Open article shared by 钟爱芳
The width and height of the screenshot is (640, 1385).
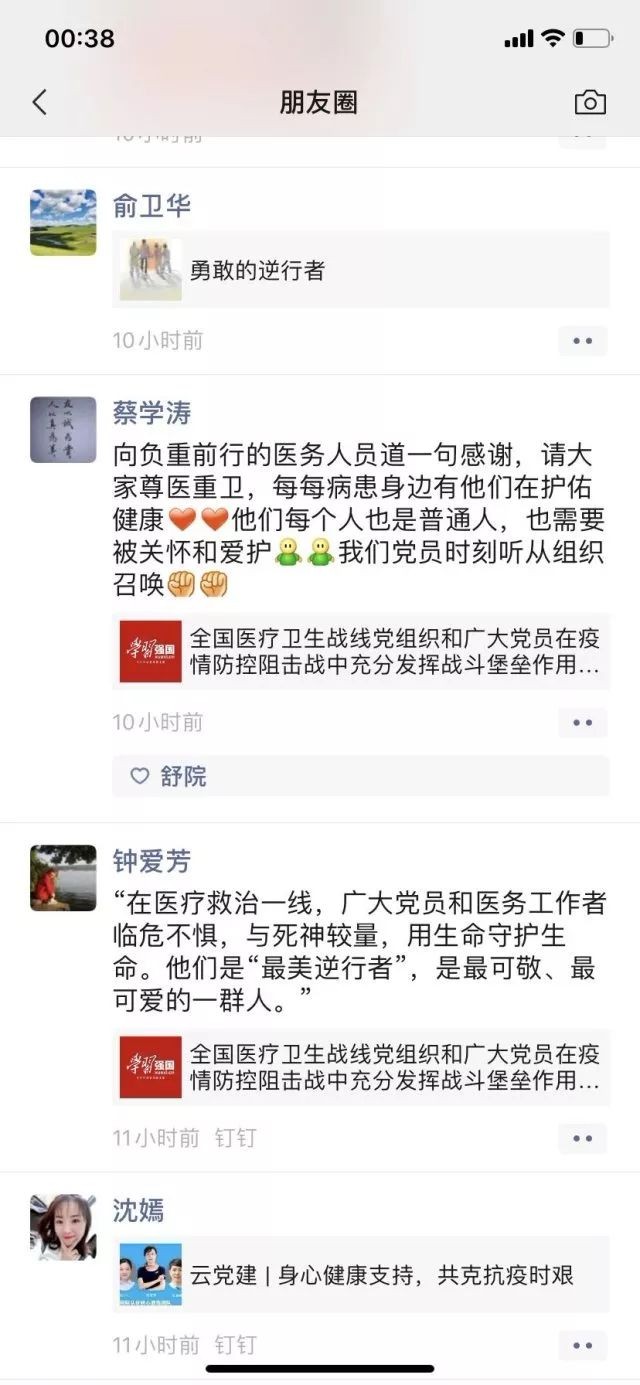360,1068
